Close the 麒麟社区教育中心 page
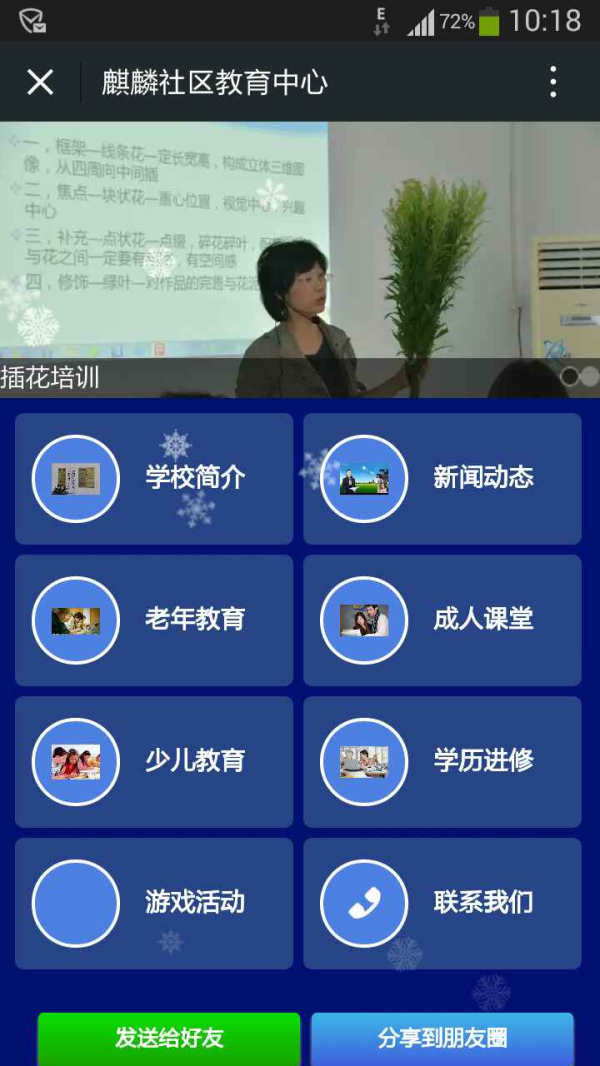The height and width of the screenshot is (1066, 600). [x=40, y=82]
